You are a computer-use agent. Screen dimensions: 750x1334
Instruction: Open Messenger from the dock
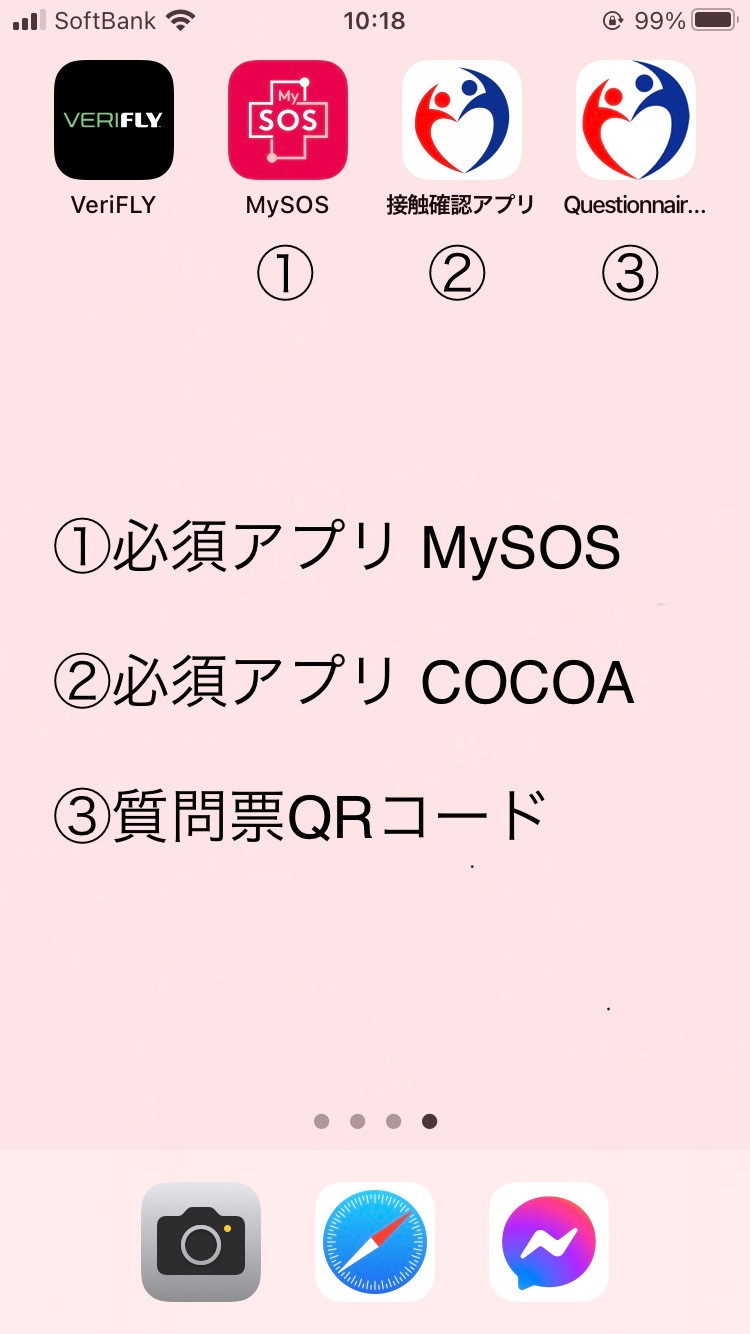pos(549,1242)
